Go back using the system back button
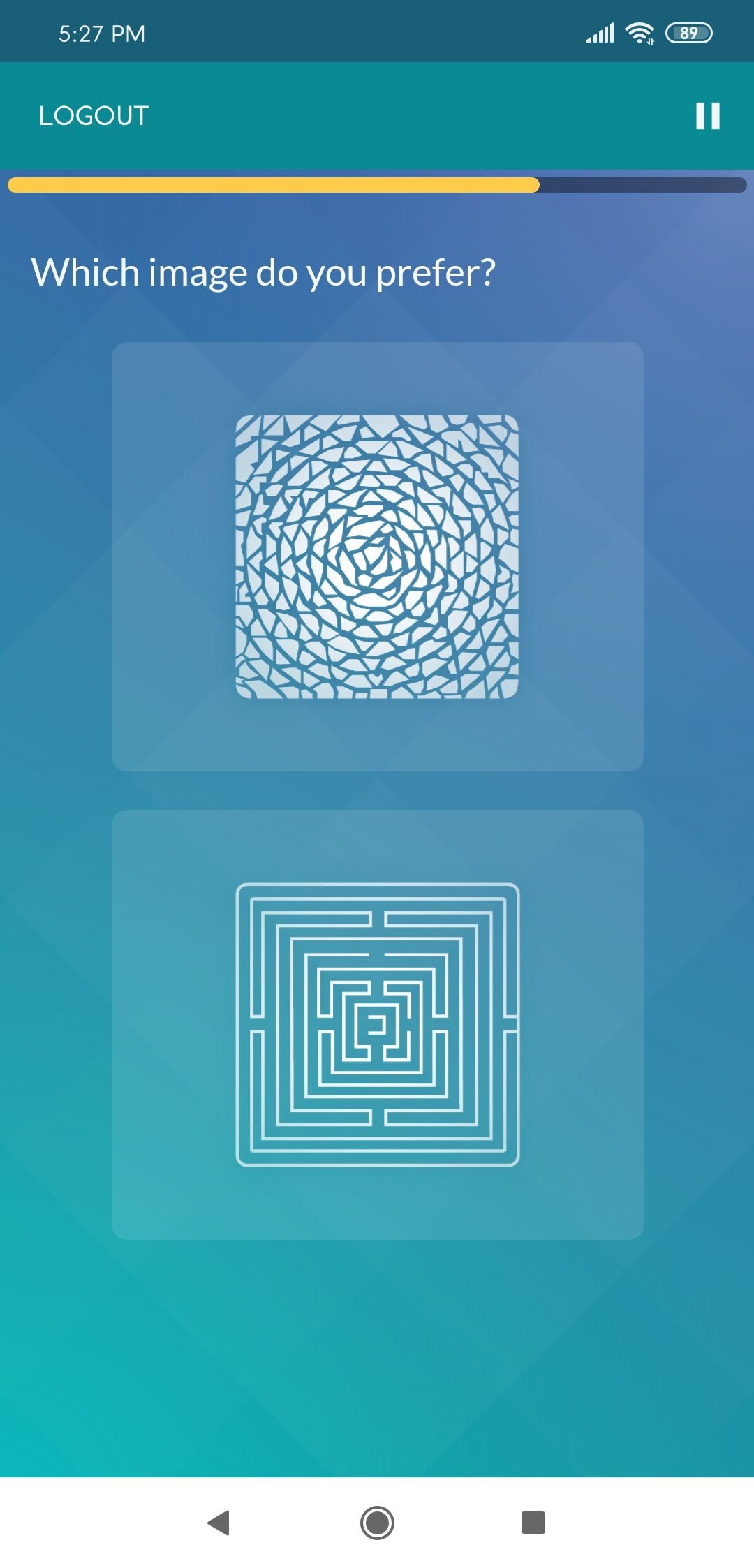Image resolution: width=754 pixels, height=1568 pixels. [x=219, y=1522]
